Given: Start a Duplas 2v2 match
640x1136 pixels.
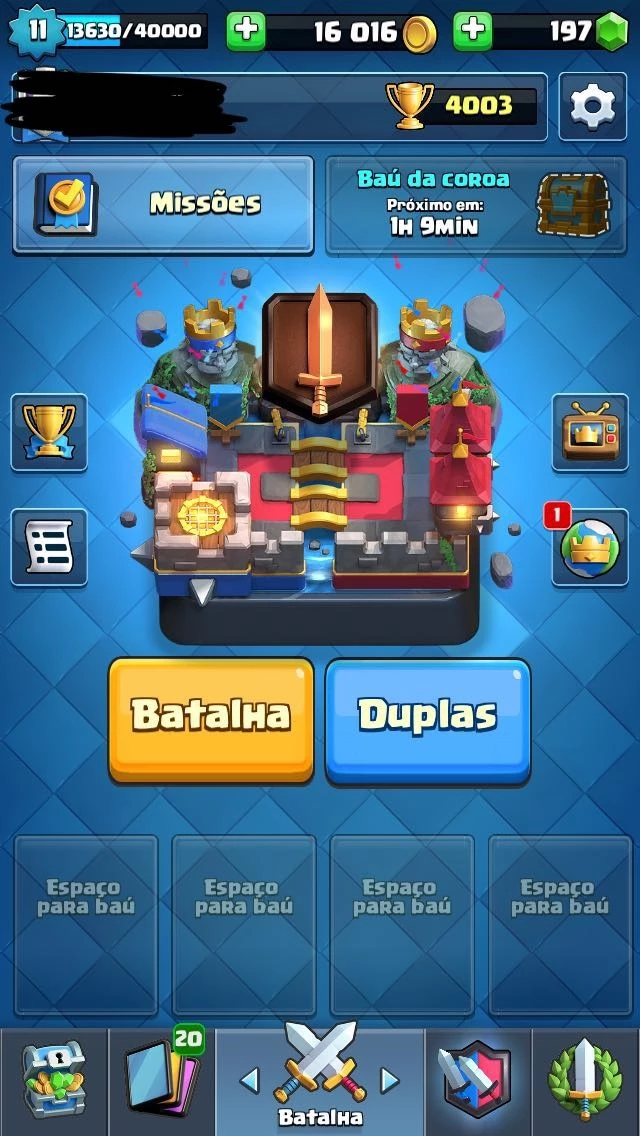Looking at the screenshot, I should 427,715.
